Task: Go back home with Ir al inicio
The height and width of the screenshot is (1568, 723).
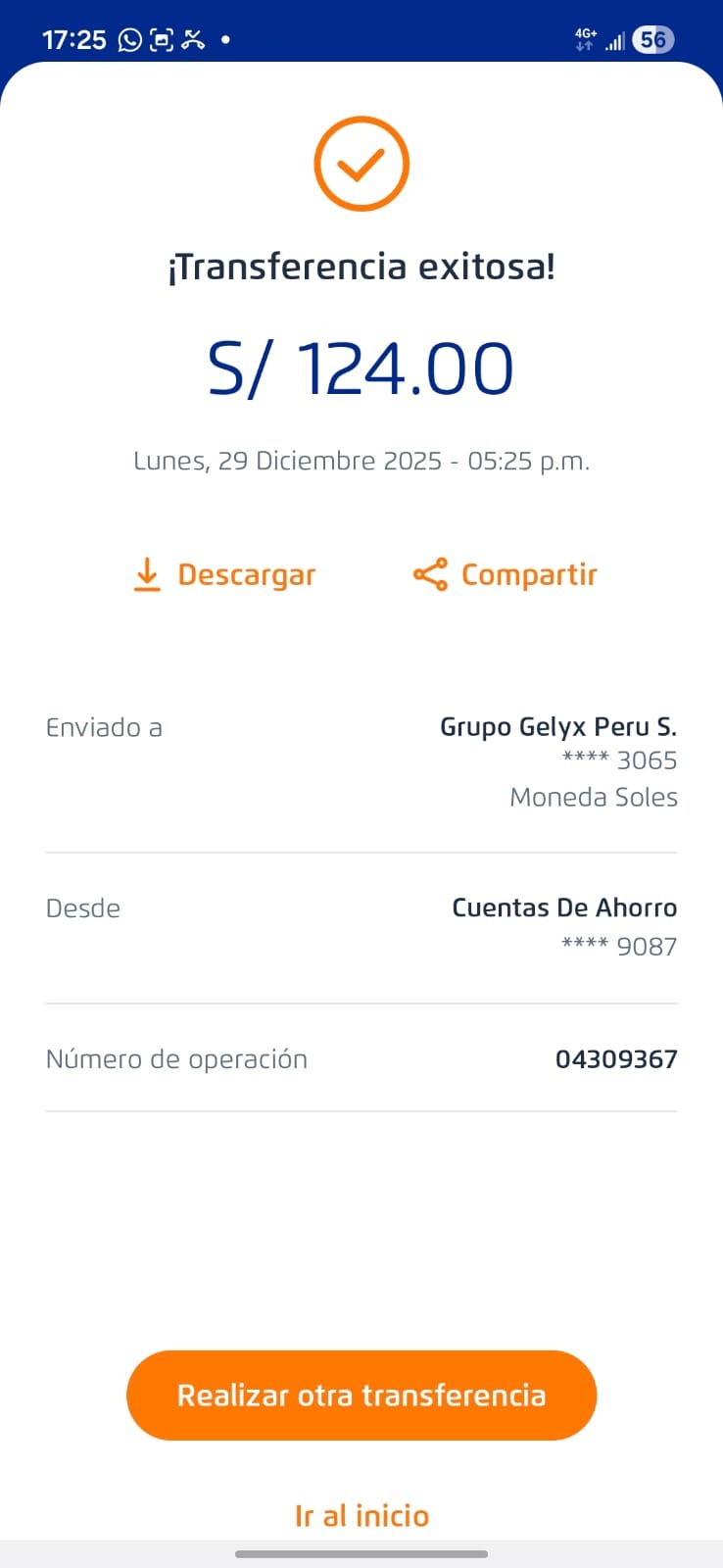Action: (361, 1515)
